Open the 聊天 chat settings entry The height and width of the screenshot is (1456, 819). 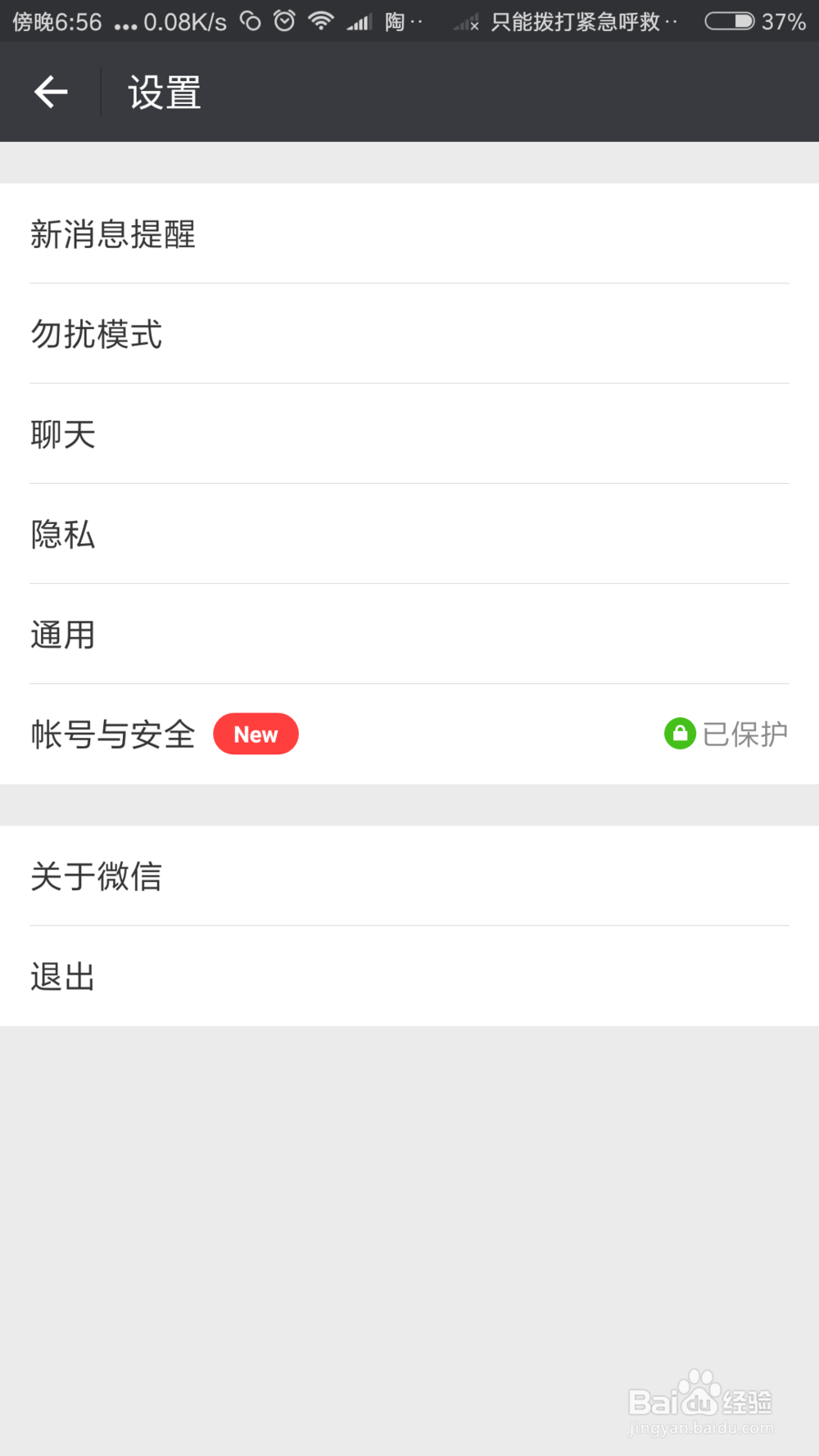pos(63,434)
